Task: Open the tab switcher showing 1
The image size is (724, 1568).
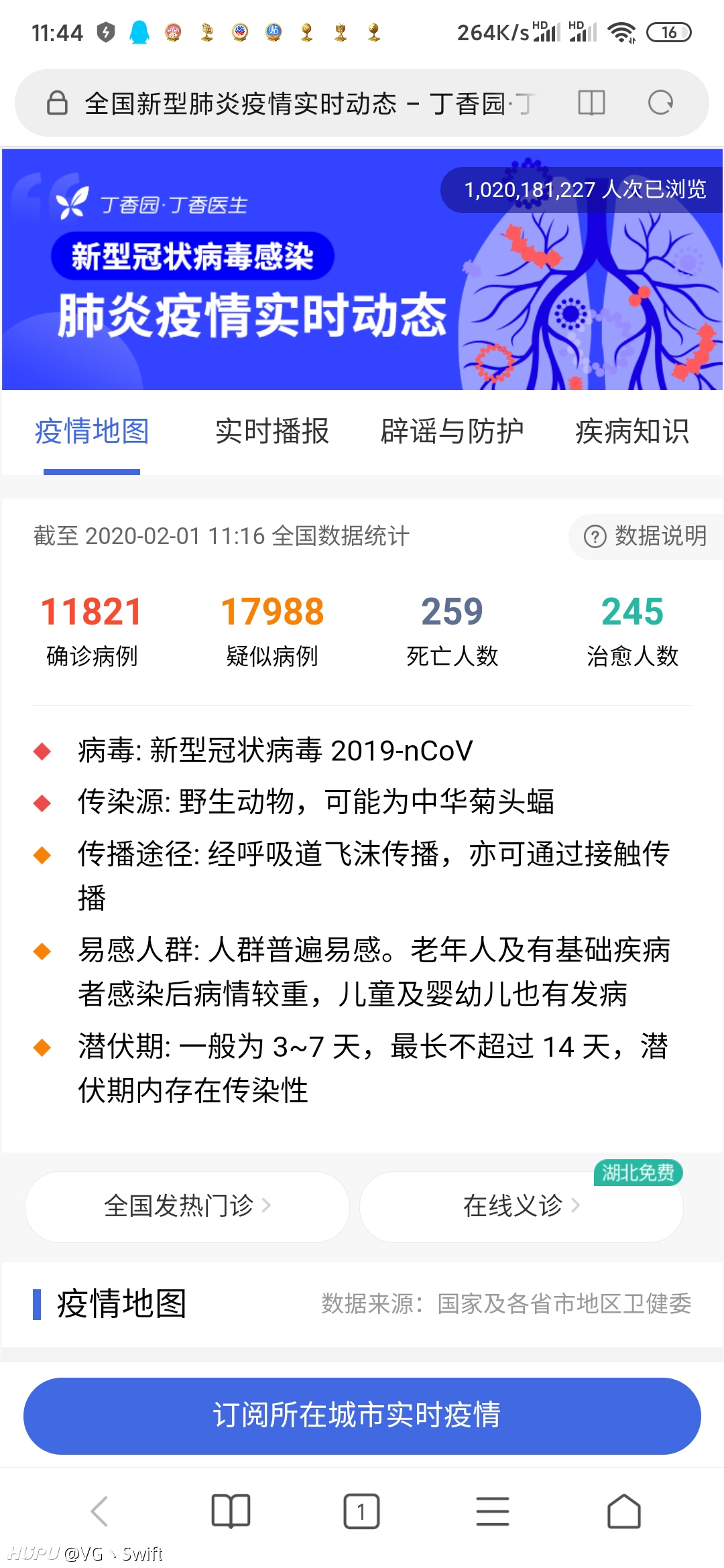Action: coord(362,1512)
